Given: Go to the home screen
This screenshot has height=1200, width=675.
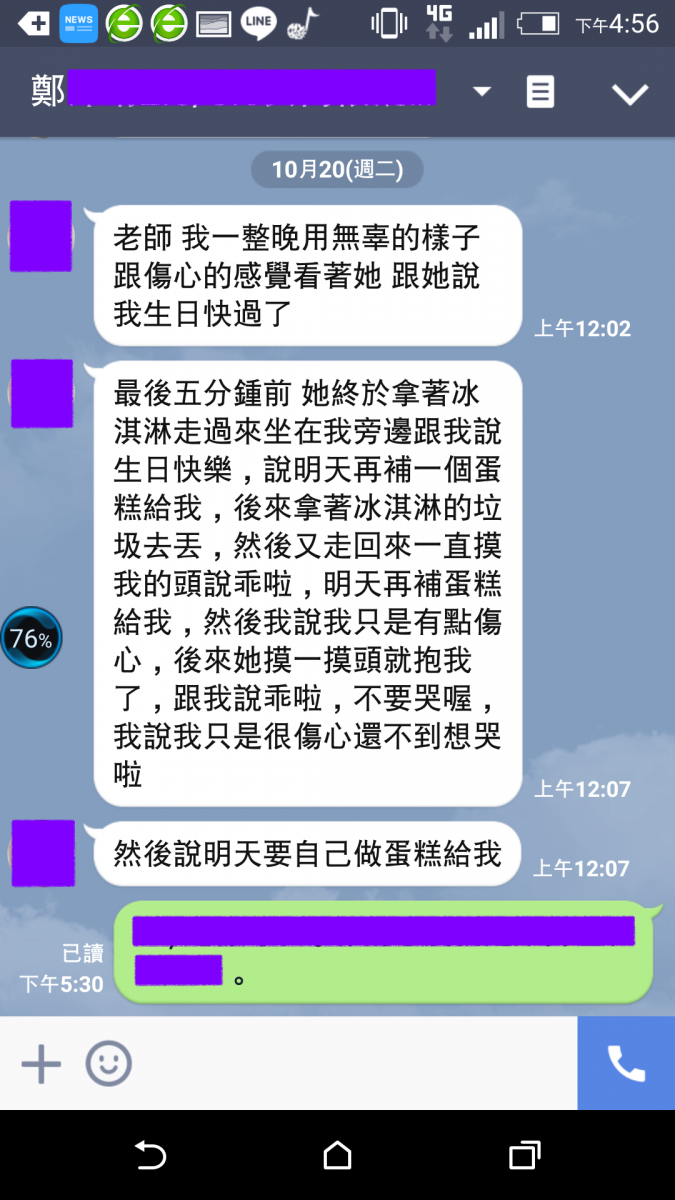Looking at the screenshot, I should pos(337,1156).
